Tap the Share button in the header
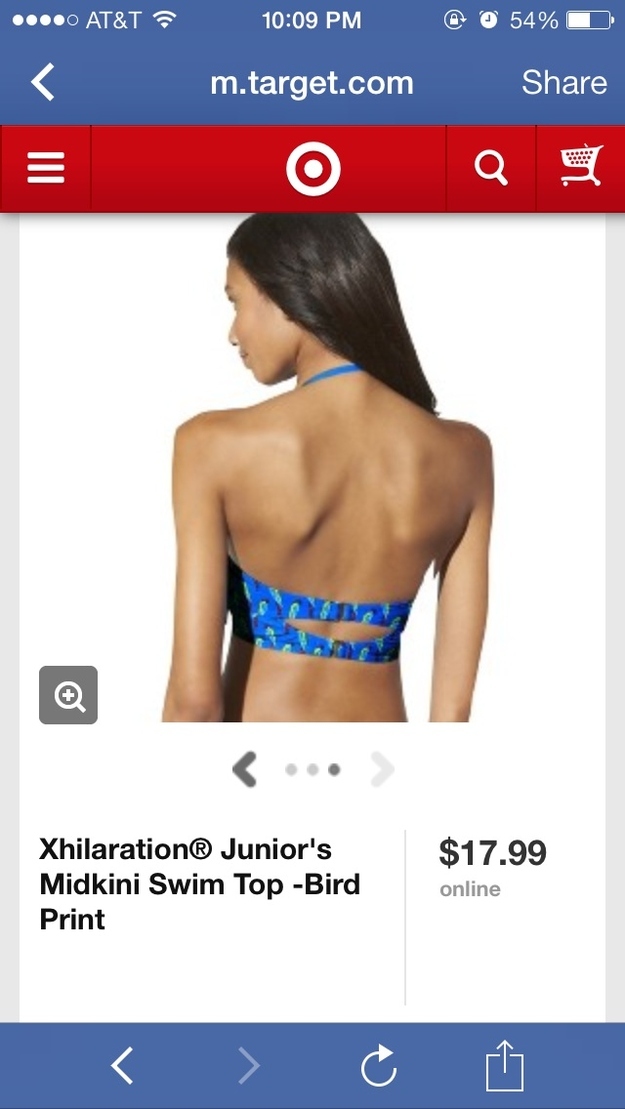 coord(563,83)
